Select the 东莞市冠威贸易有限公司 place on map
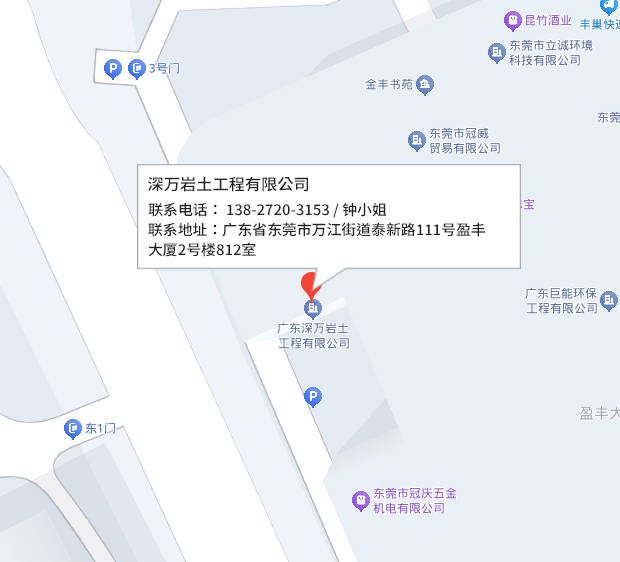 click(416, 140)
